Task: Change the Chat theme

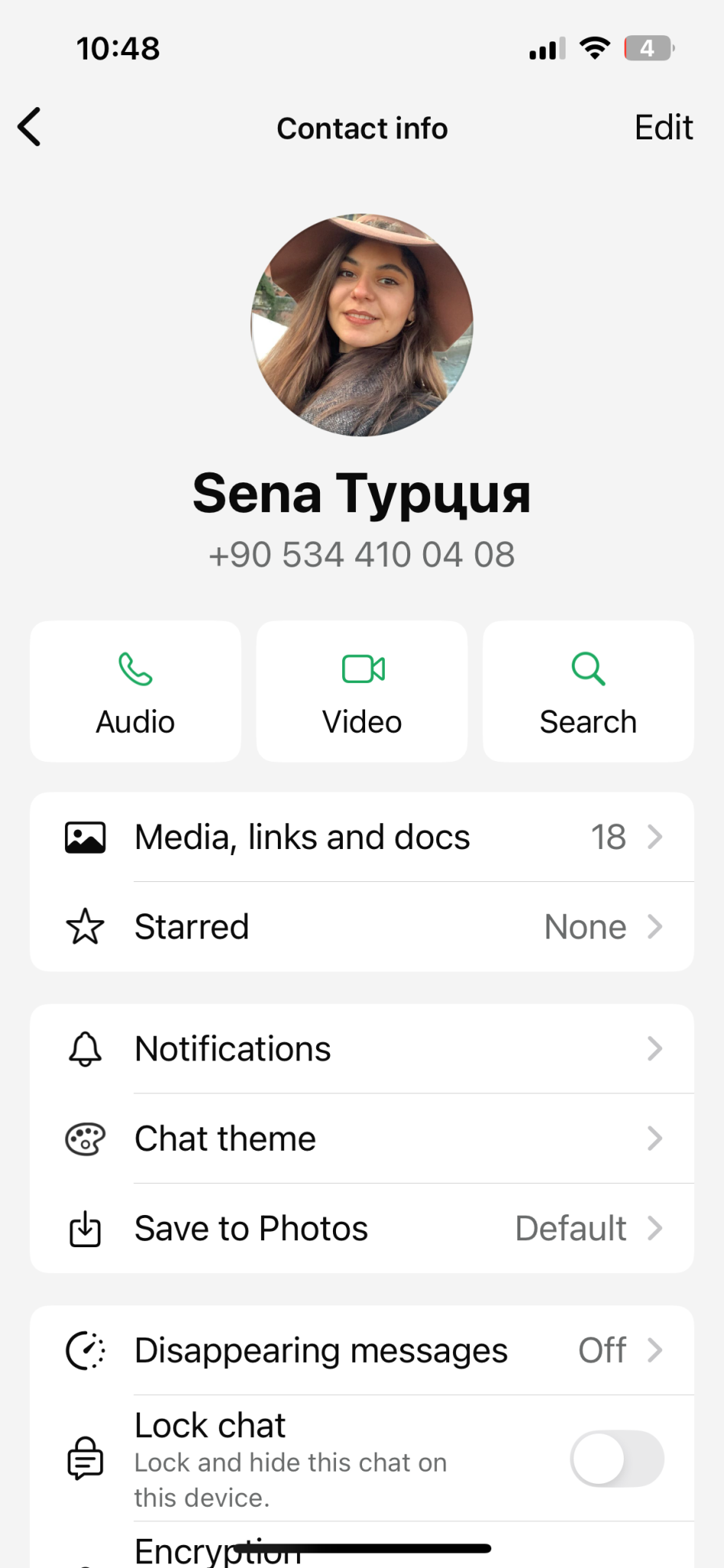Action: (362, 1138)
